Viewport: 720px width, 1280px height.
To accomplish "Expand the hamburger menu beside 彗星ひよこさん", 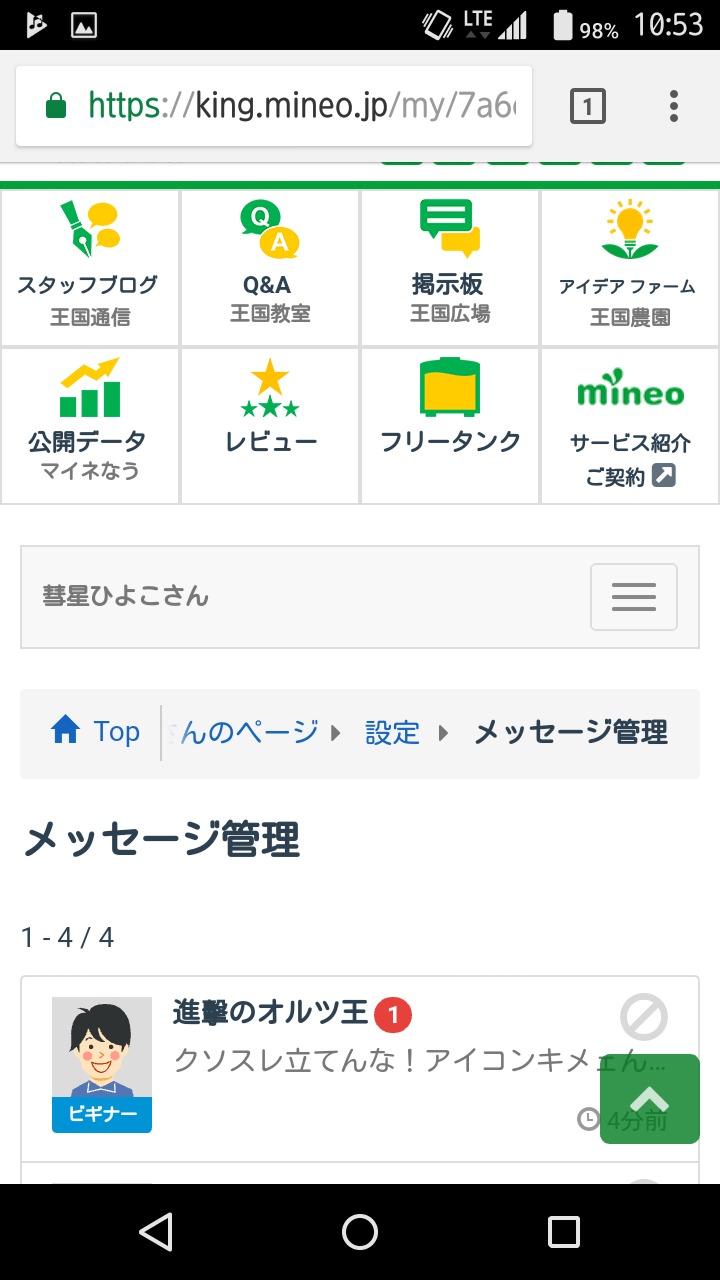I will [633, 597].
